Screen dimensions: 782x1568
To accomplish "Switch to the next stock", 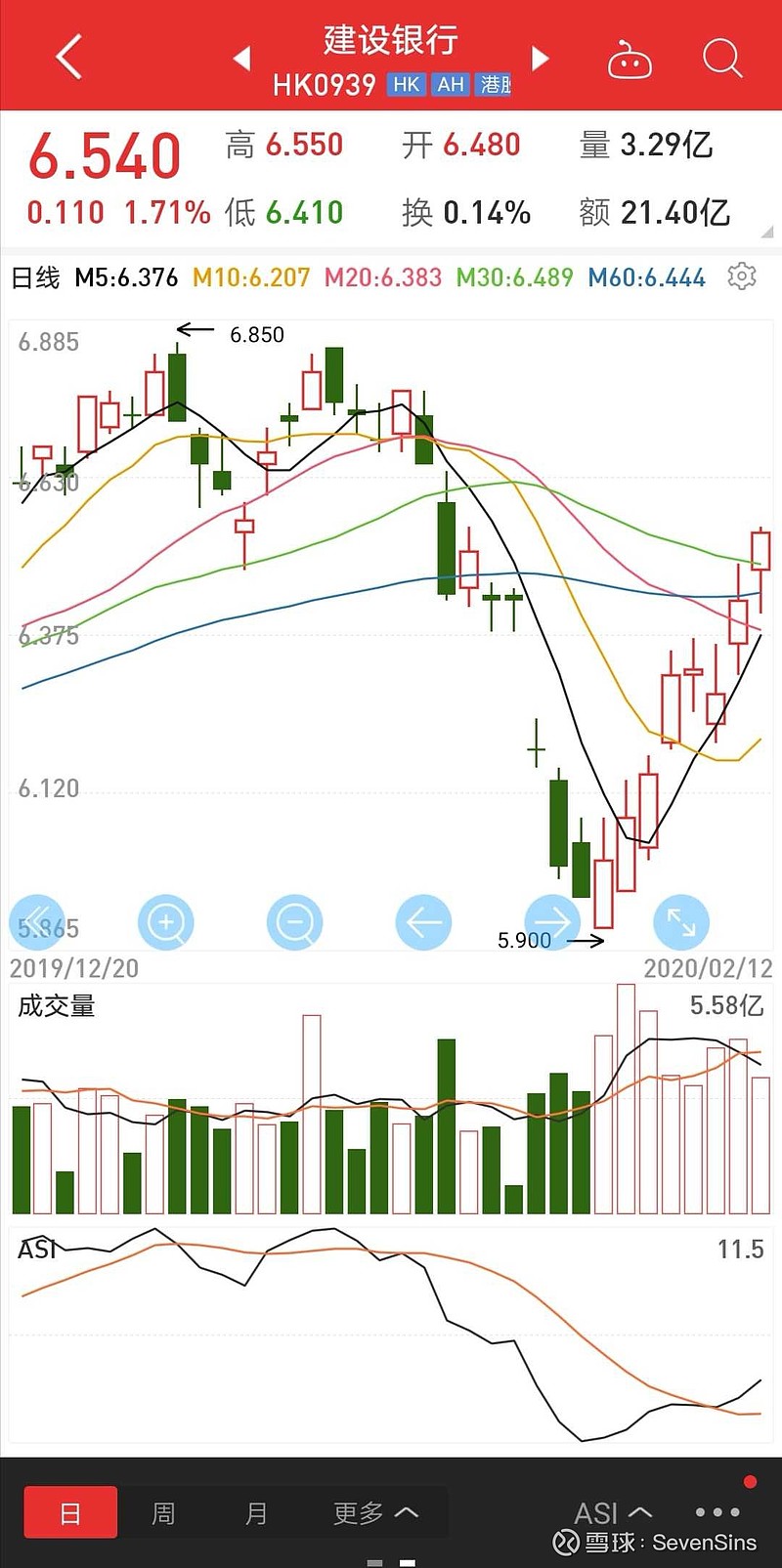I will point(540,59).
